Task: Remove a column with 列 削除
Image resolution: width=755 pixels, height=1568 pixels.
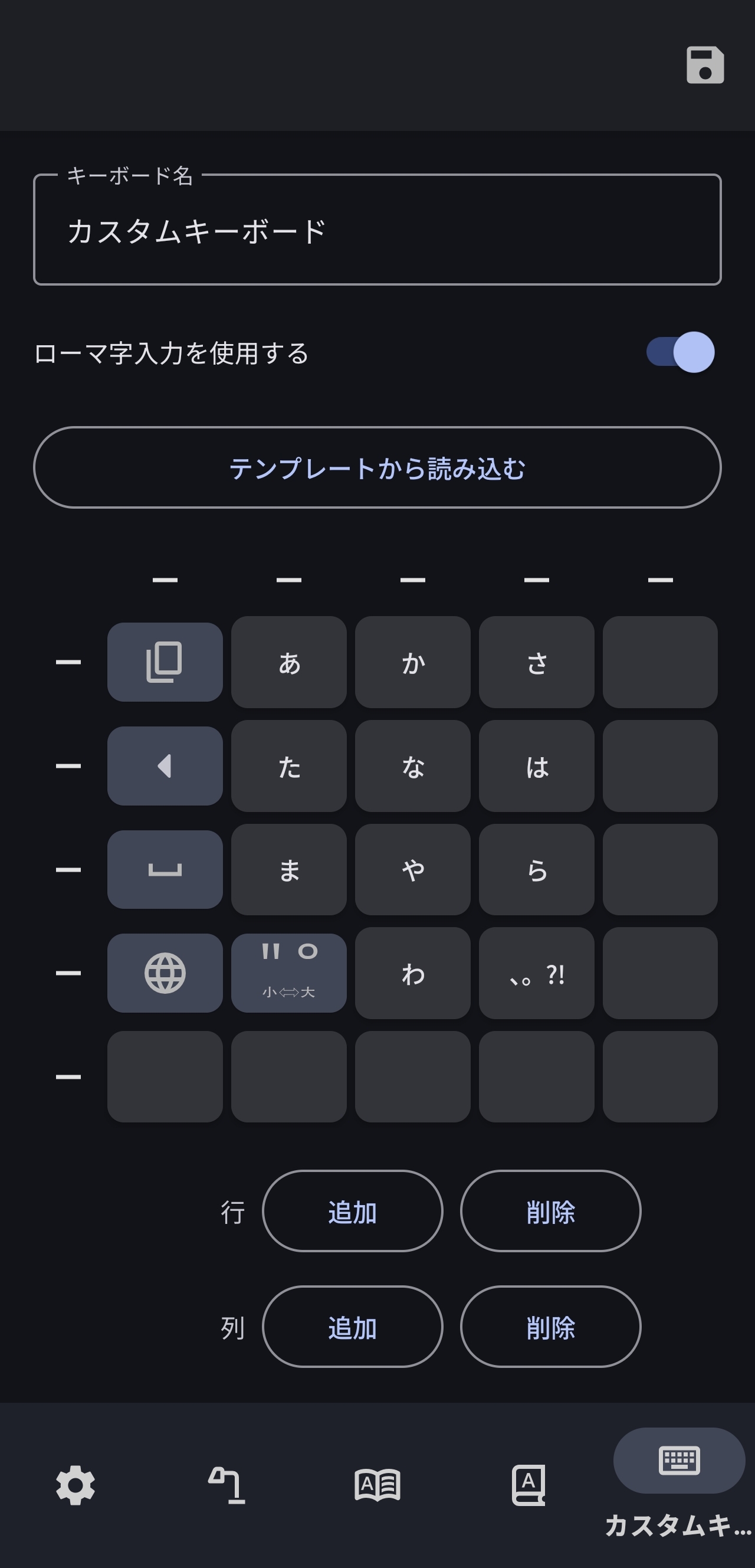Action: [550, 1327]
